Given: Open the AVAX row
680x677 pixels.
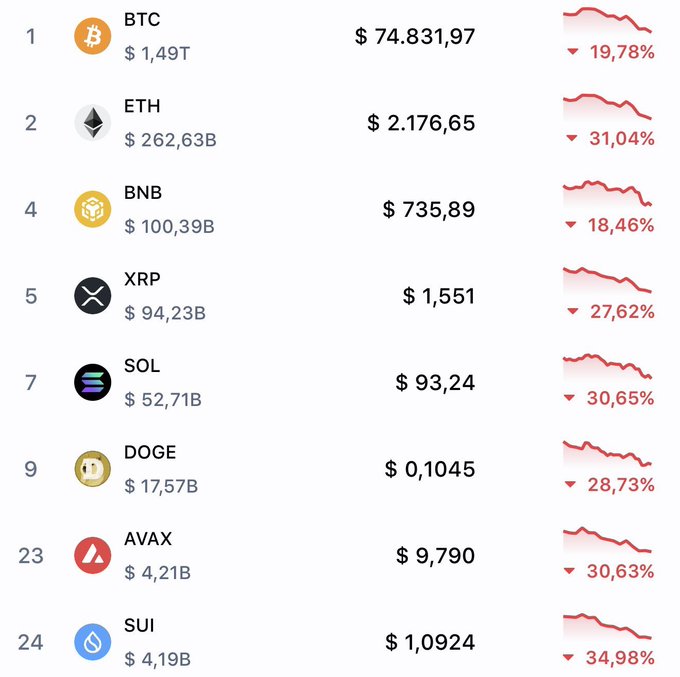Looking at the screenshot, I should click(148, 539).
